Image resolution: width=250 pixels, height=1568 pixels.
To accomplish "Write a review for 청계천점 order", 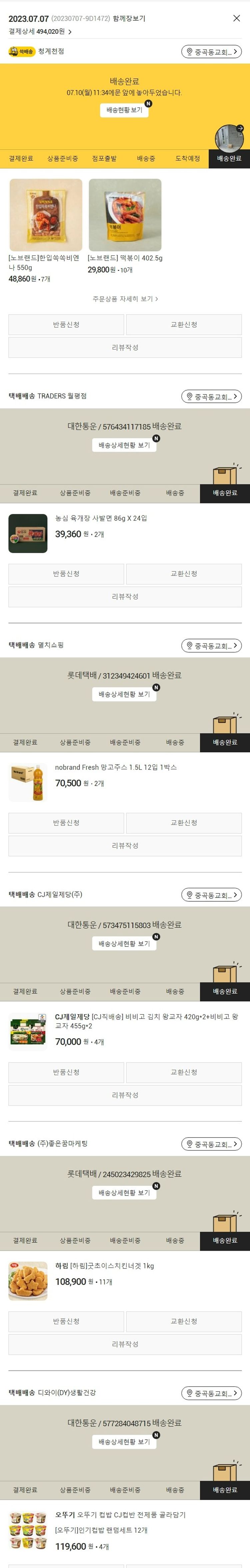I will point(125,348).
